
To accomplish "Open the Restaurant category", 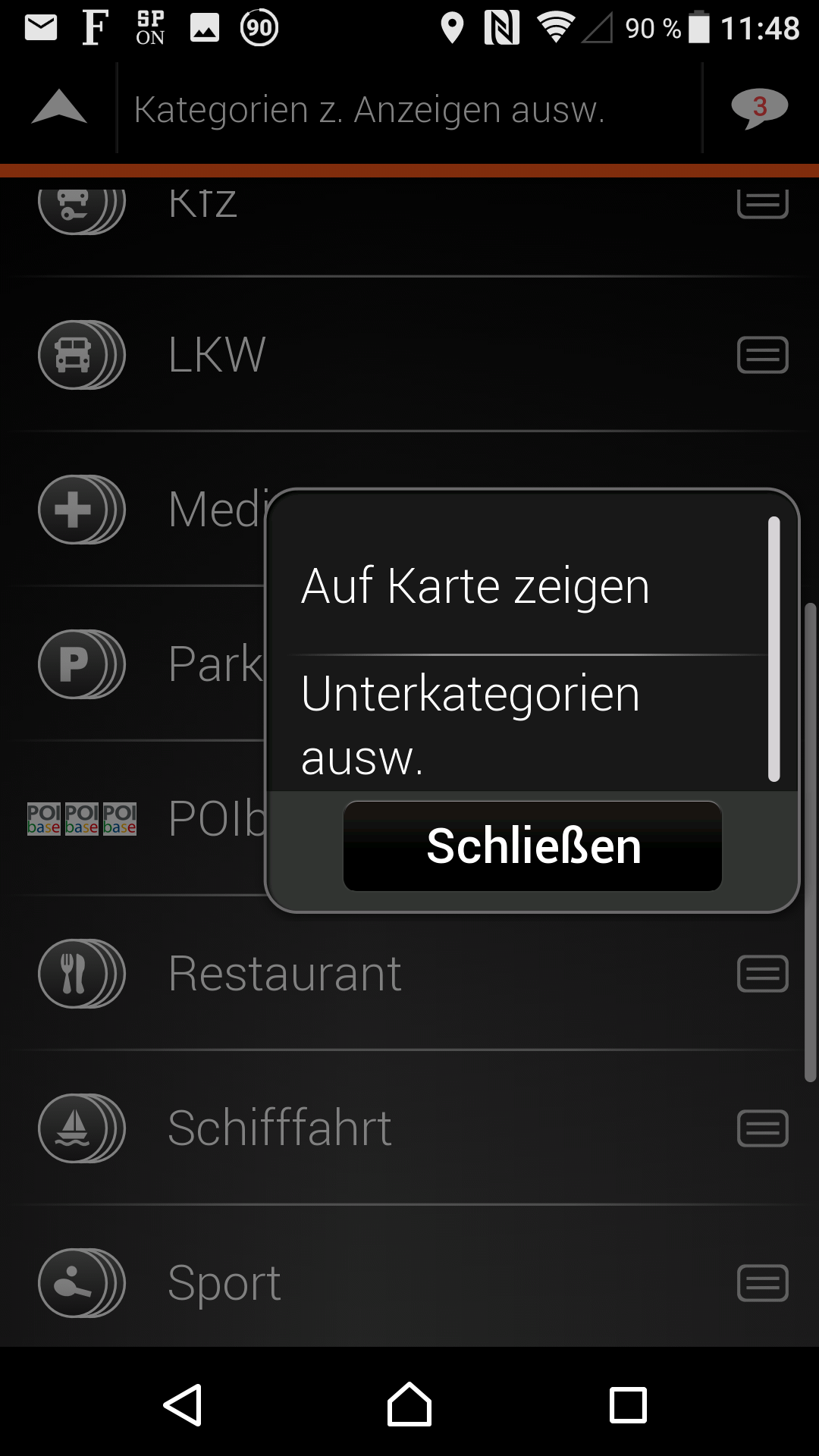I will (284, 974).
